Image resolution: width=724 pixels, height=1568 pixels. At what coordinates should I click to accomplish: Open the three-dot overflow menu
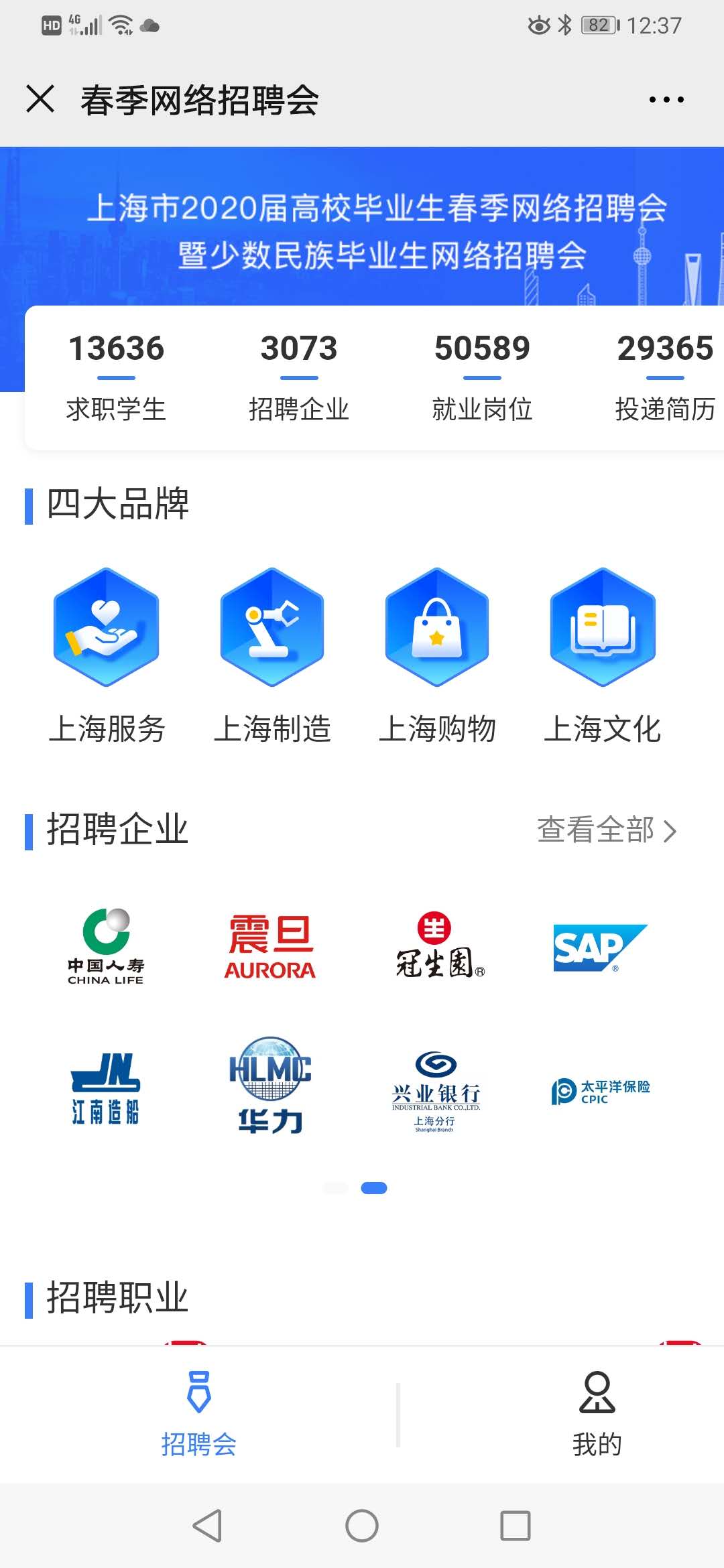coord(666,100)
